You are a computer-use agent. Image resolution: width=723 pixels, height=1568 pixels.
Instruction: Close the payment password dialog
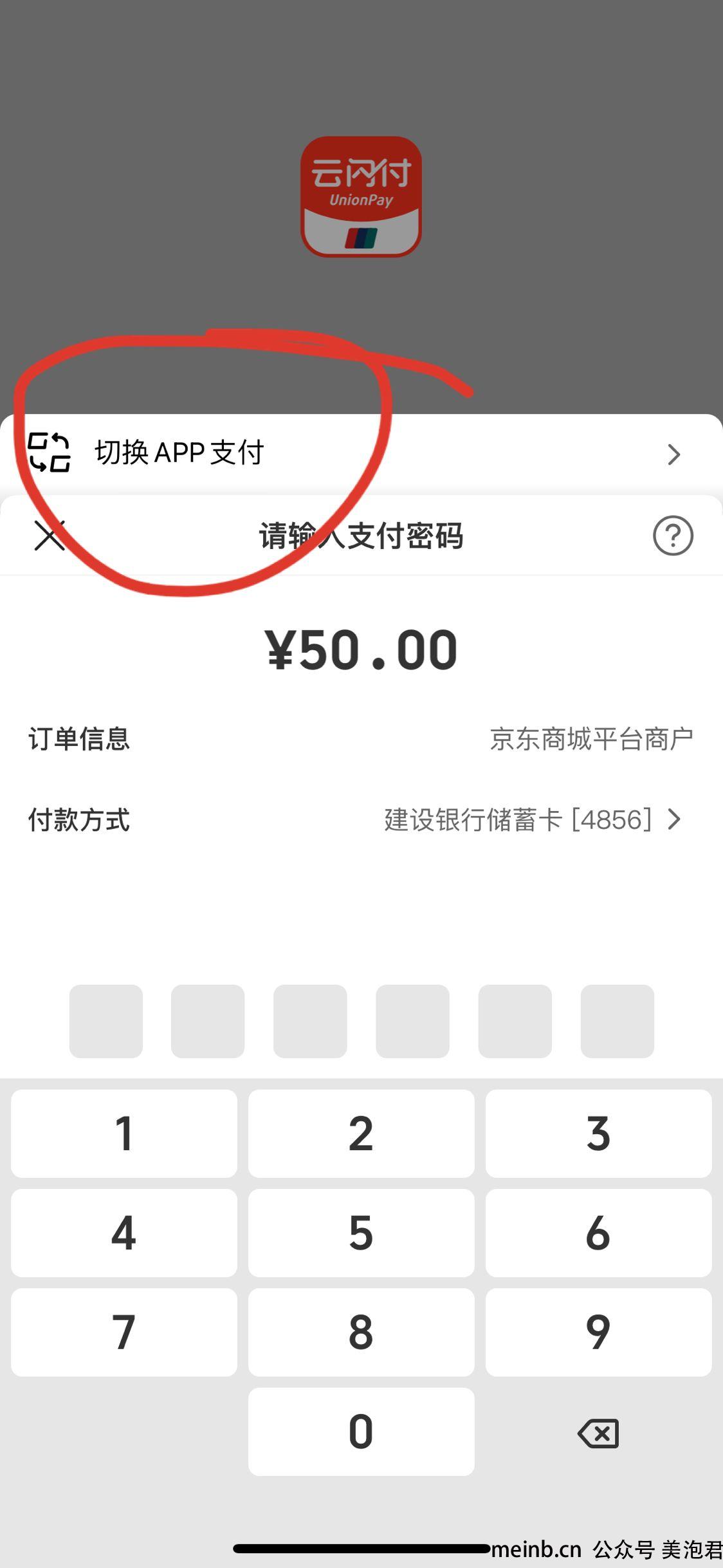pyautogui.click(x=50, y=536)
